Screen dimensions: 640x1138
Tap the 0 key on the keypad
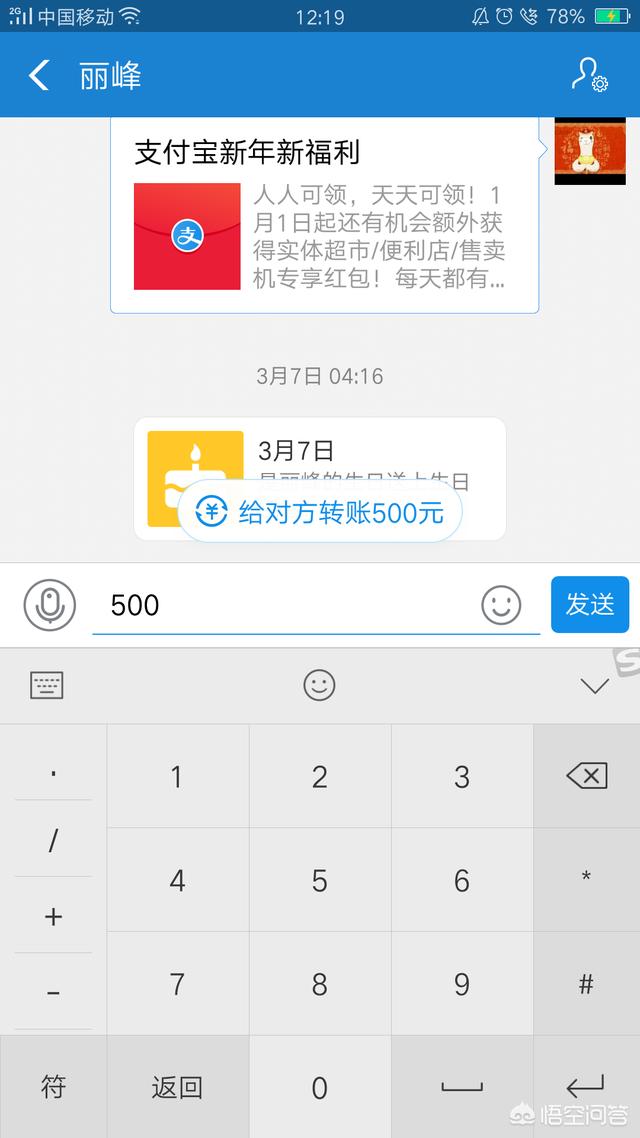tap(319, 1087)
